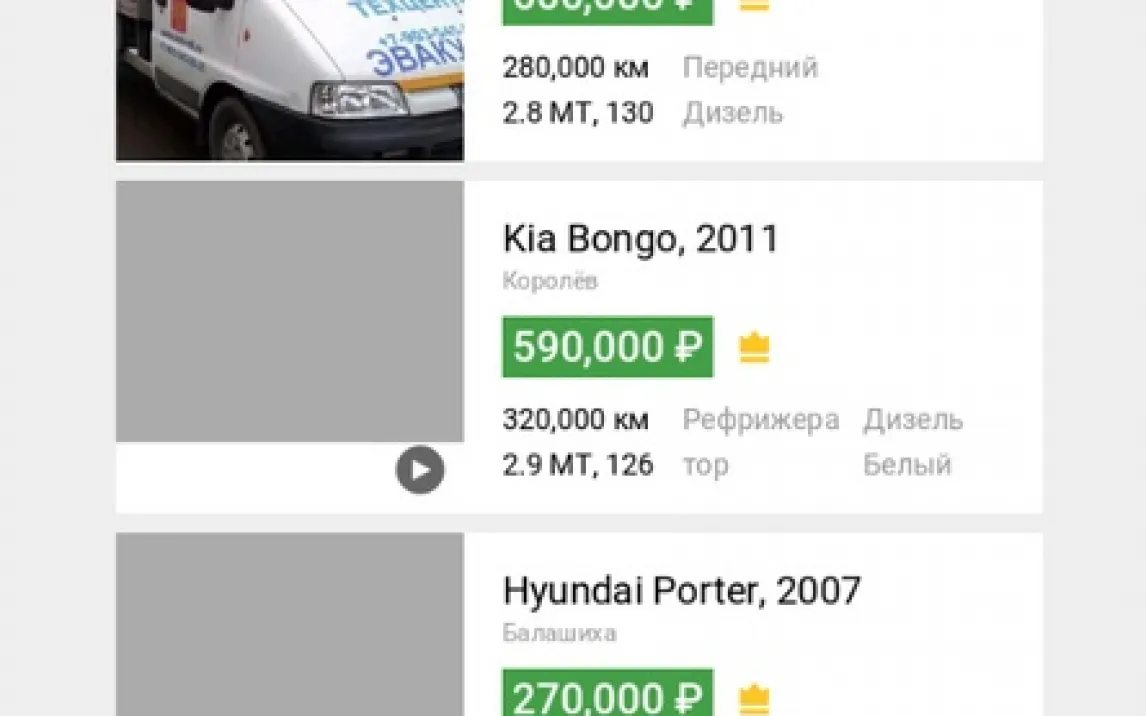Open the Kia Bongo, 2011 listing
The width and height of the screenshot is (1146, 716).
640,240
